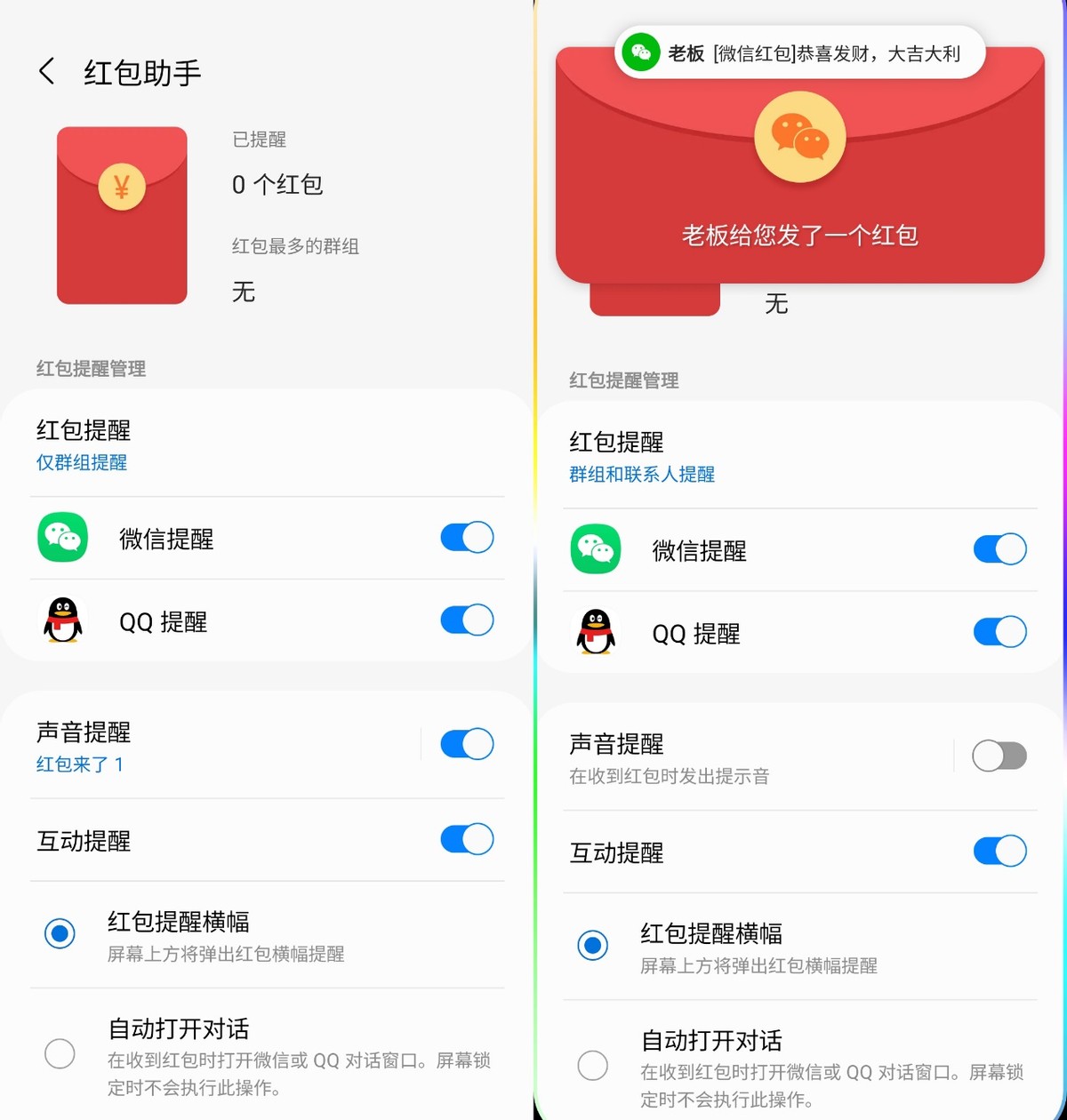This screenshot has height=1120, width=1067.
Task: Enable the 声音提醒 switch on the right panel
Action: pyautogui.click(x=999, y=756)
